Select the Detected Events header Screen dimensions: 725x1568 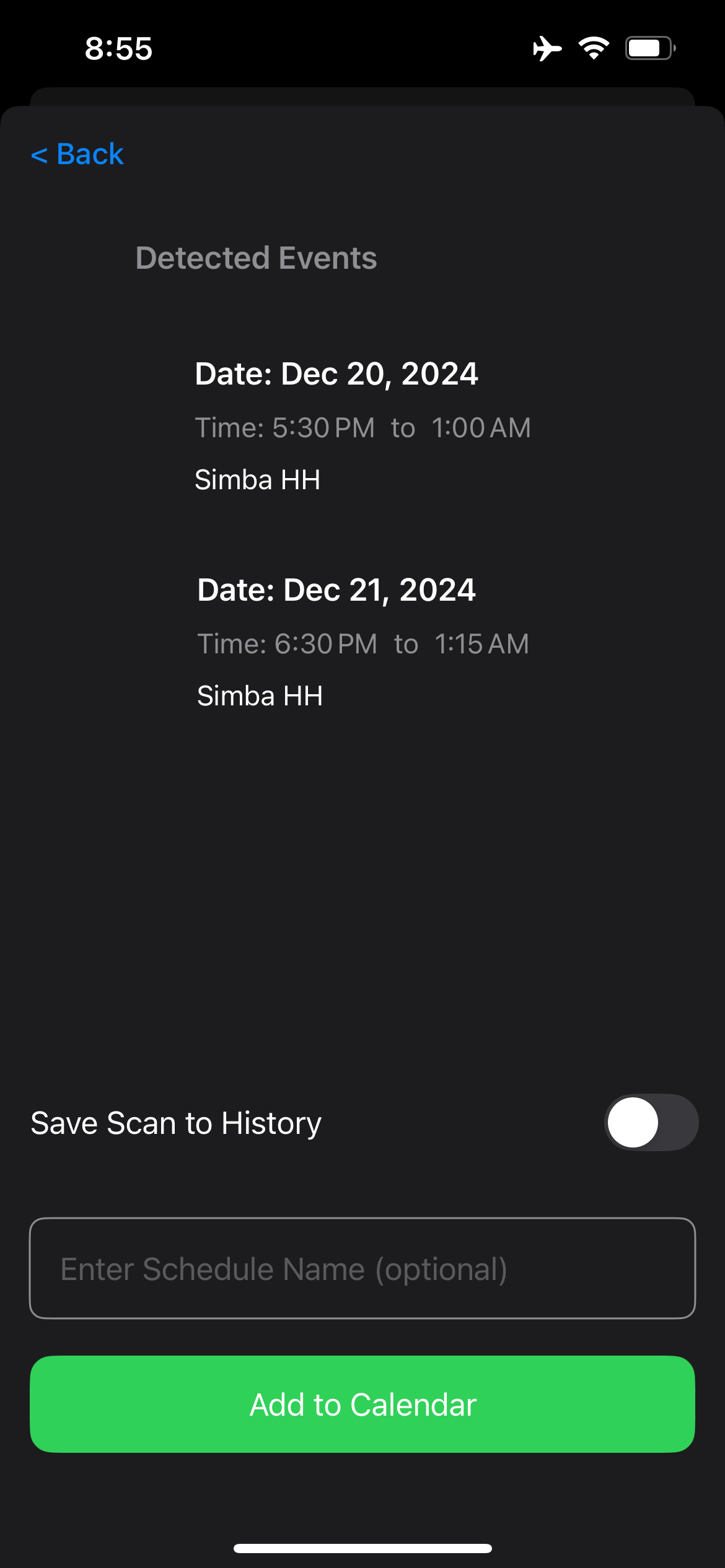click(257, 258)
